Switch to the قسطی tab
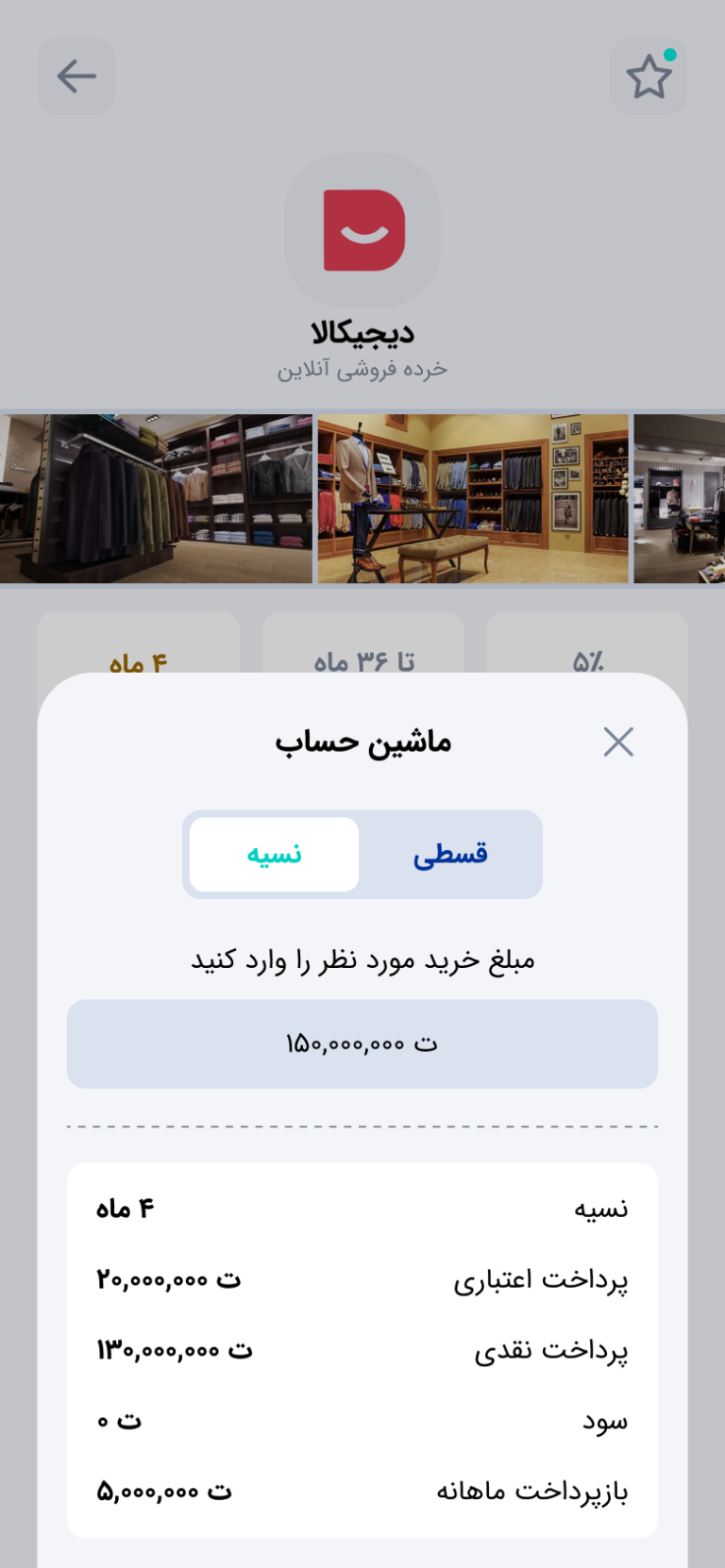The width and height of the screenshot is (725, 1568). point(450,855)
